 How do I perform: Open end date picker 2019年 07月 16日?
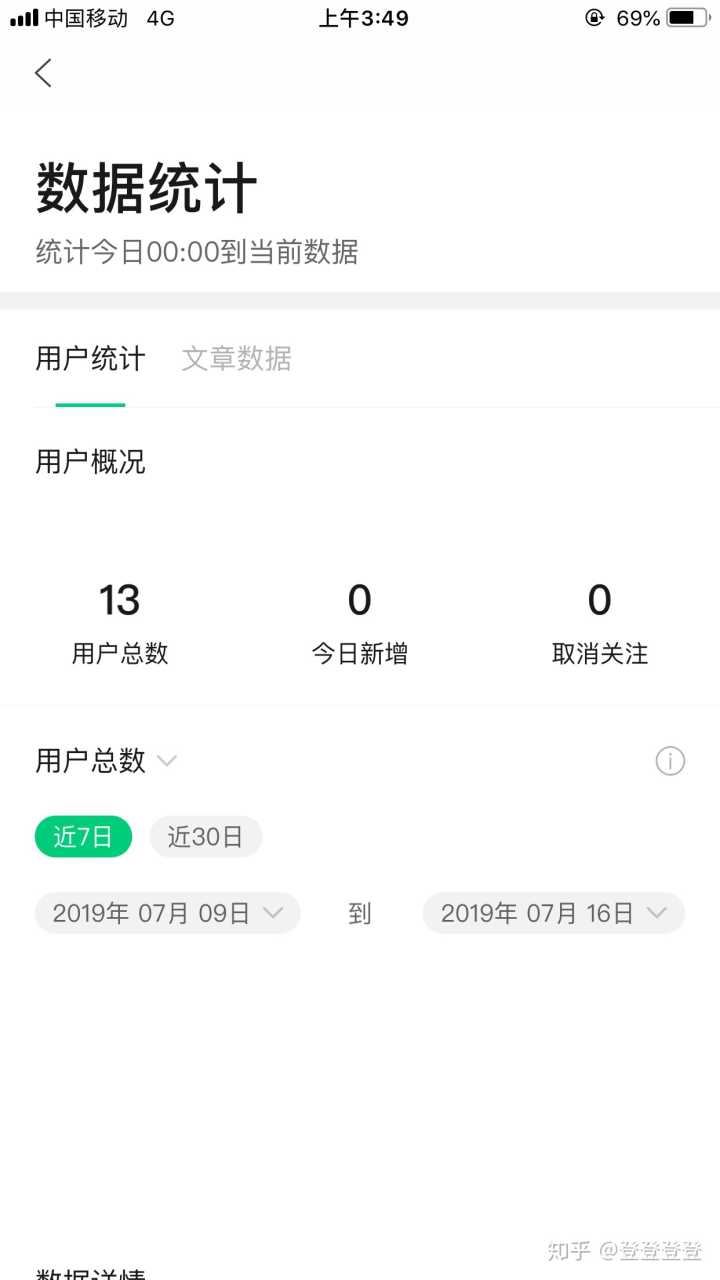pyautogui.click(x=553, y=913)
